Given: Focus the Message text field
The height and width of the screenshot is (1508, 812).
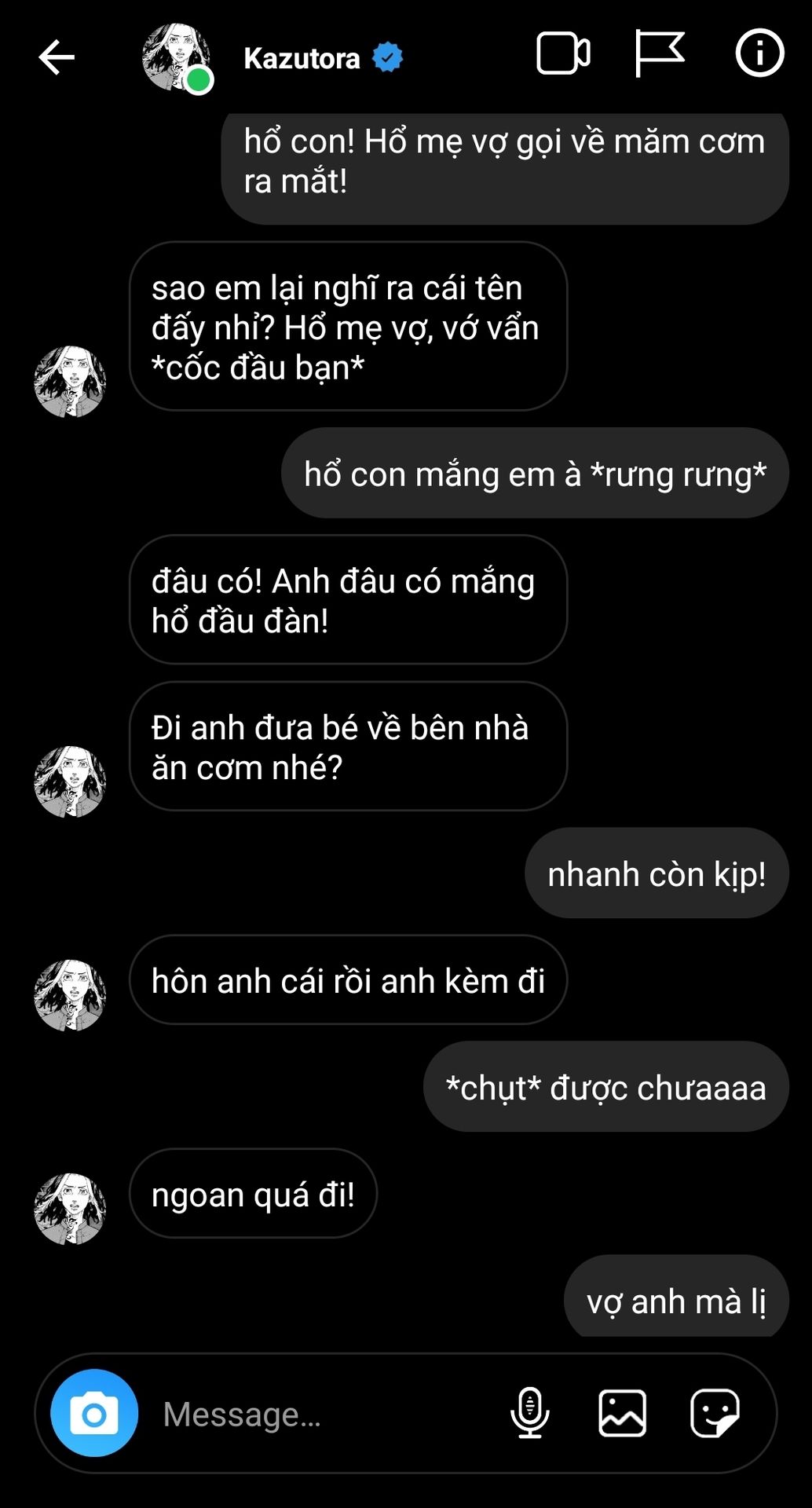Looking at the screenshot, I should (x=314, y=1415).
